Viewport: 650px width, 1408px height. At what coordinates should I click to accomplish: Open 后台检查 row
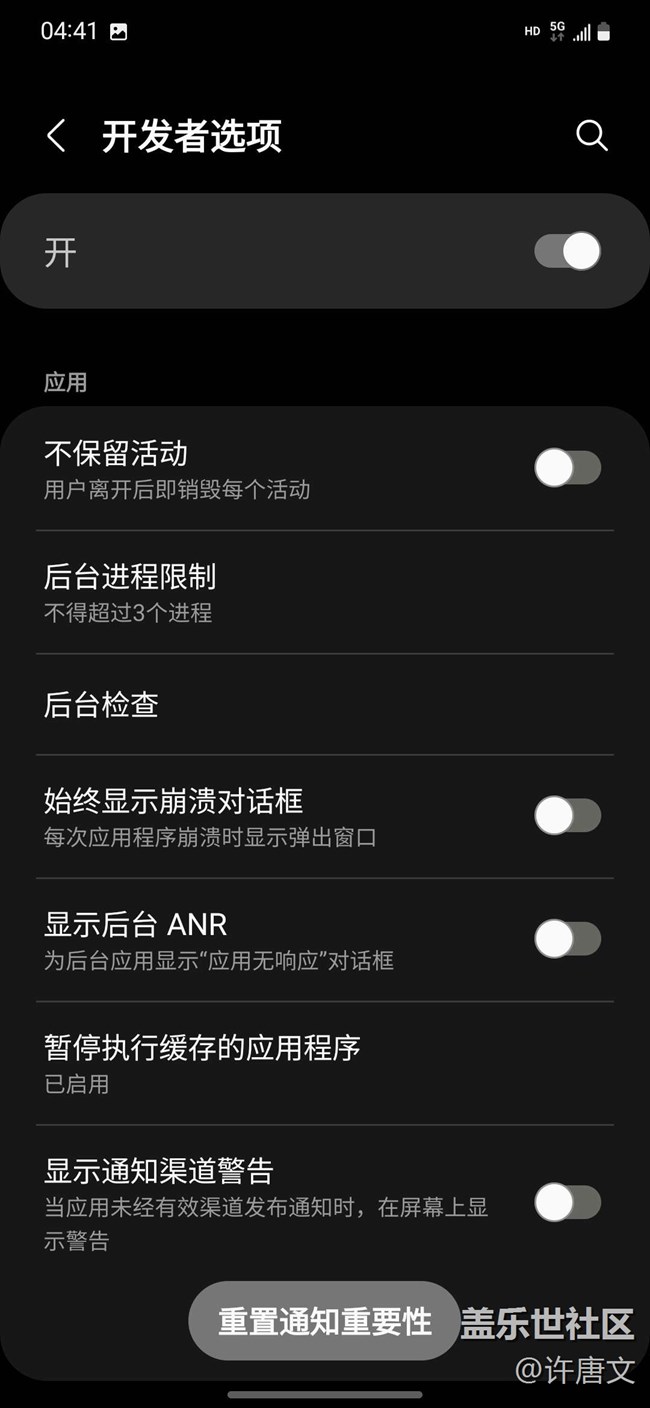[x=324, y=705]
